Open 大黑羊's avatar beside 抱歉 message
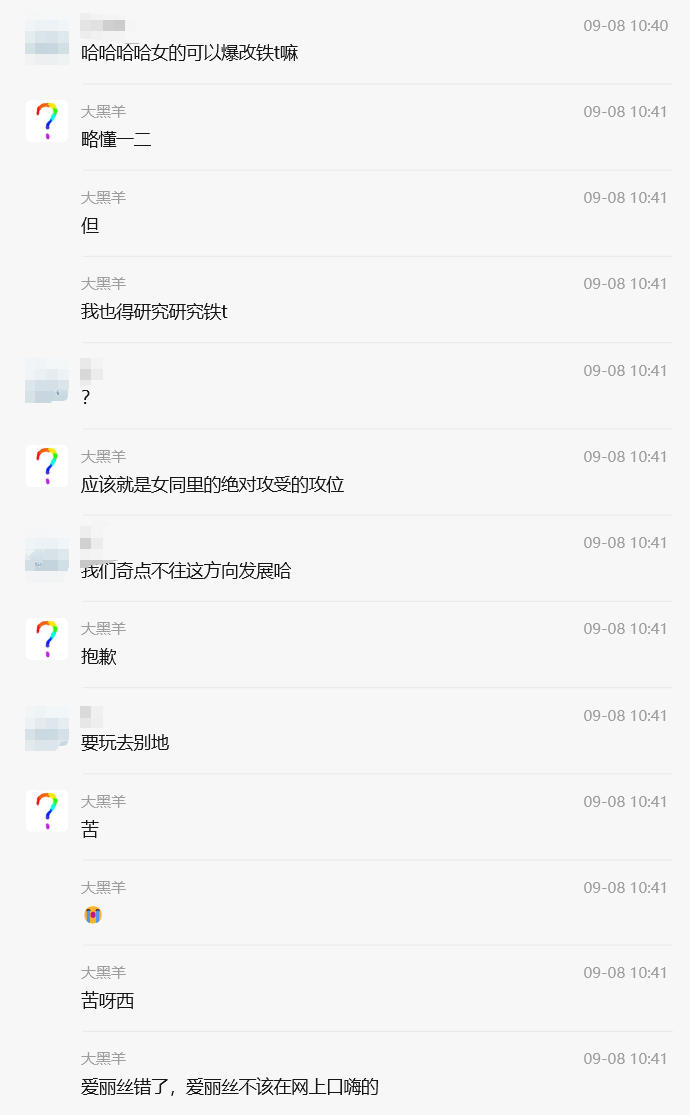Viewport: 690px width, 1115px height. click(x=47, y=639)
